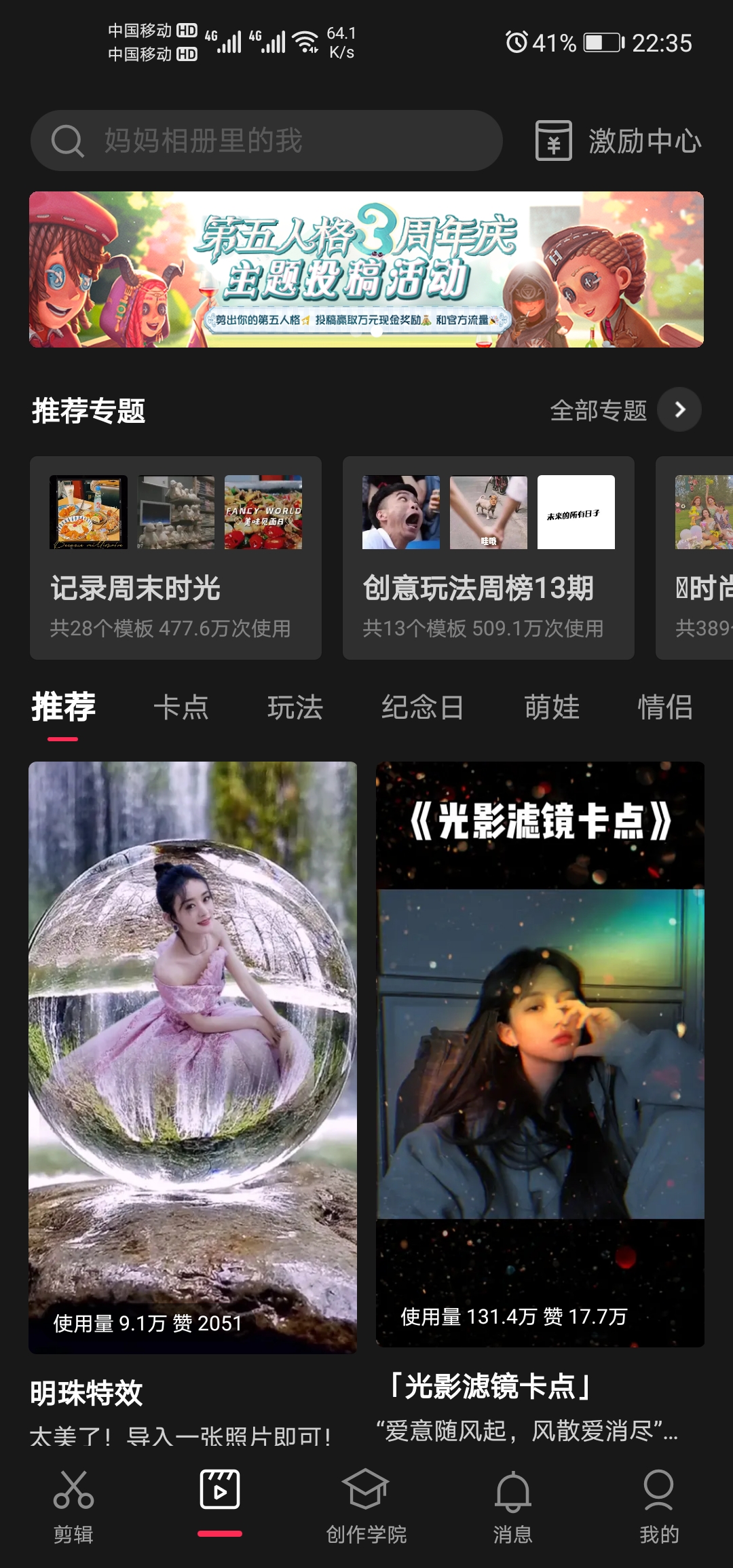Open the 消息 messages tab
The image size is (733, 1568).
512,1507
